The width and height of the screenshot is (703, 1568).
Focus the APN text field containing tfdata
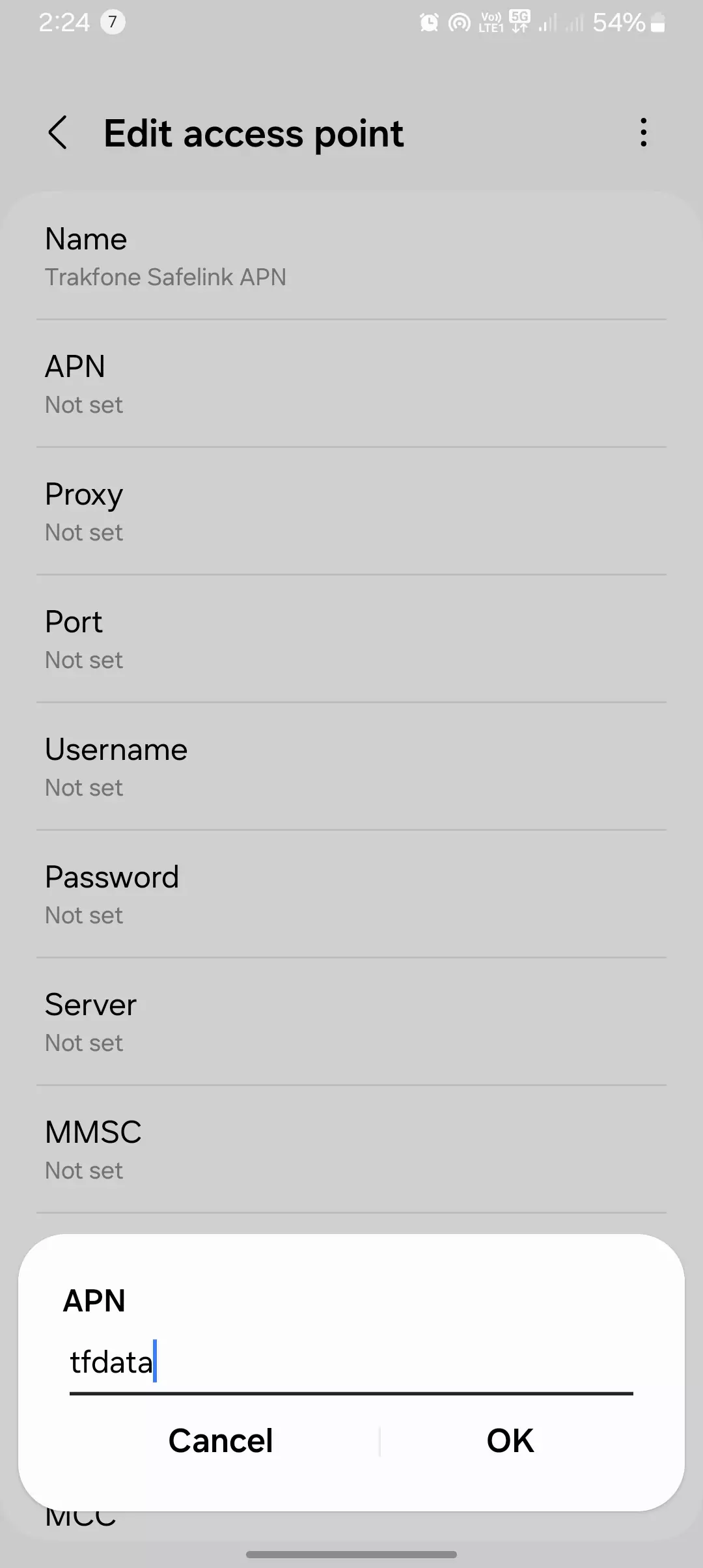coord(350,1362)
